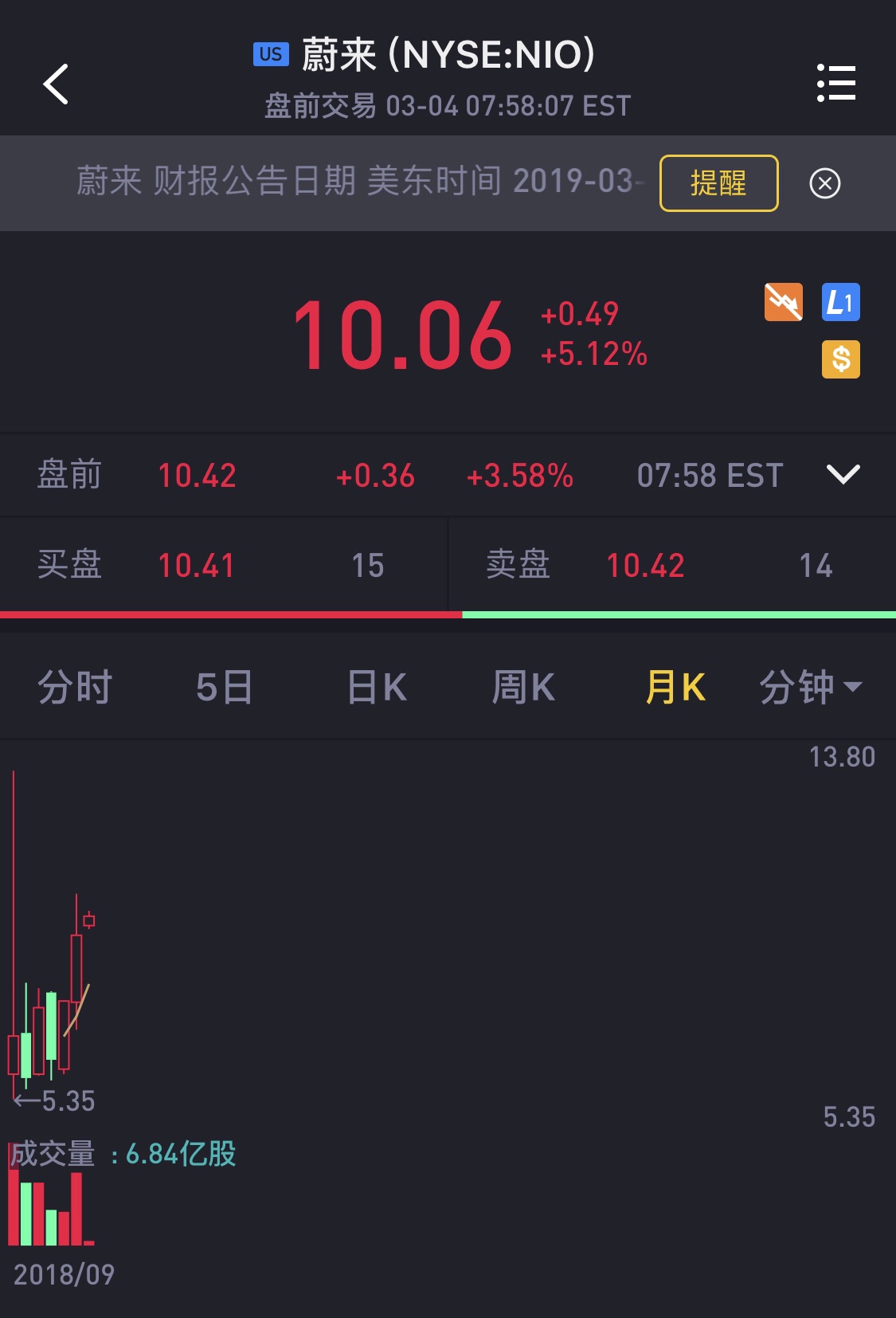Tap the orange chart-crossed icon
Image resolution: width=896 pixels, height=1318 pixels.
(783, 302)
